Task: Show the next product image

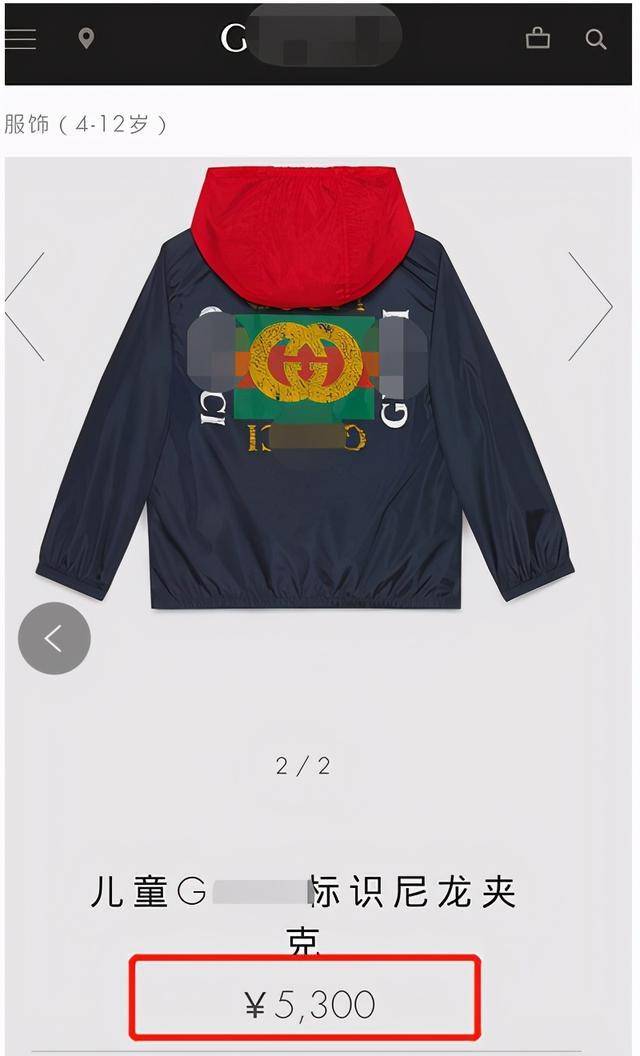Action: 590,306
